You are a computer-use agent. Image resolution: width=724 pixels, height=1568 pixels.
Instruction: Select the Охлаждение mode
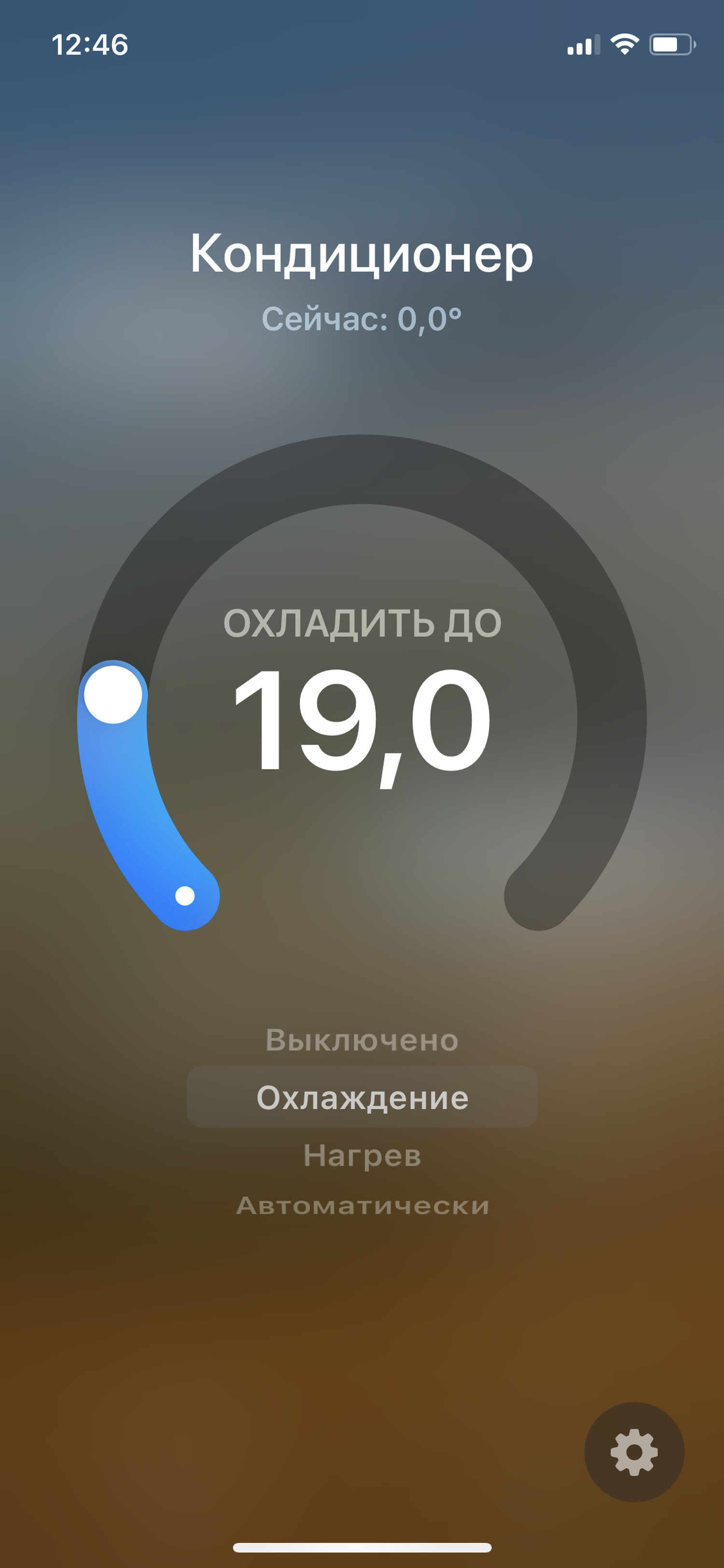tap(362, 1097)
